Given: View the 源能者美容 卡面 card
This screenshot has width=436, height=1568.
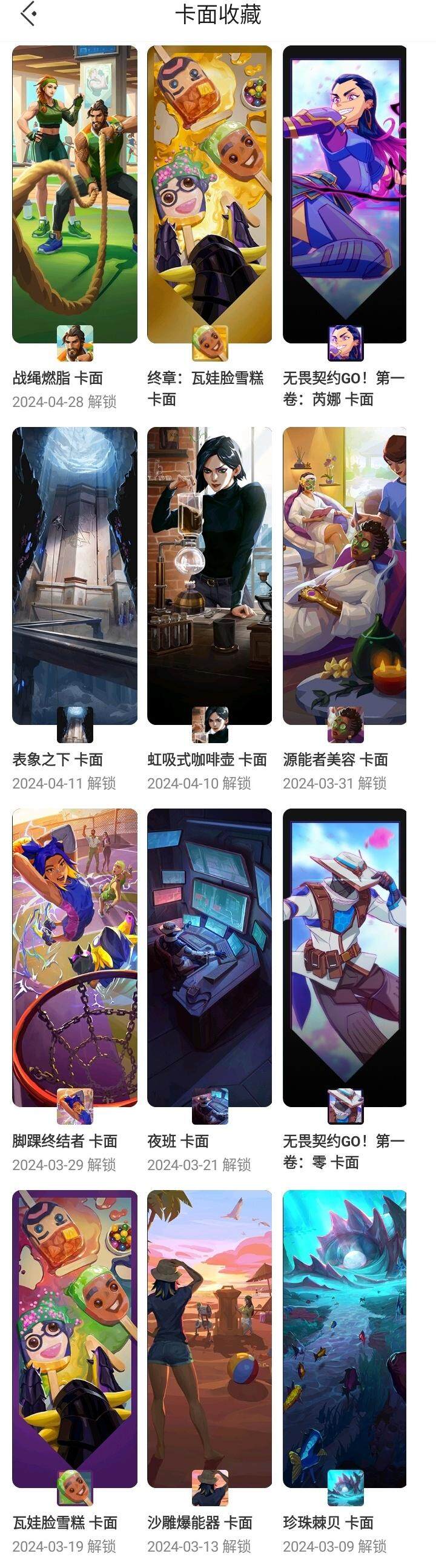Looking at the screenshot, I should (x=344, y=575).
